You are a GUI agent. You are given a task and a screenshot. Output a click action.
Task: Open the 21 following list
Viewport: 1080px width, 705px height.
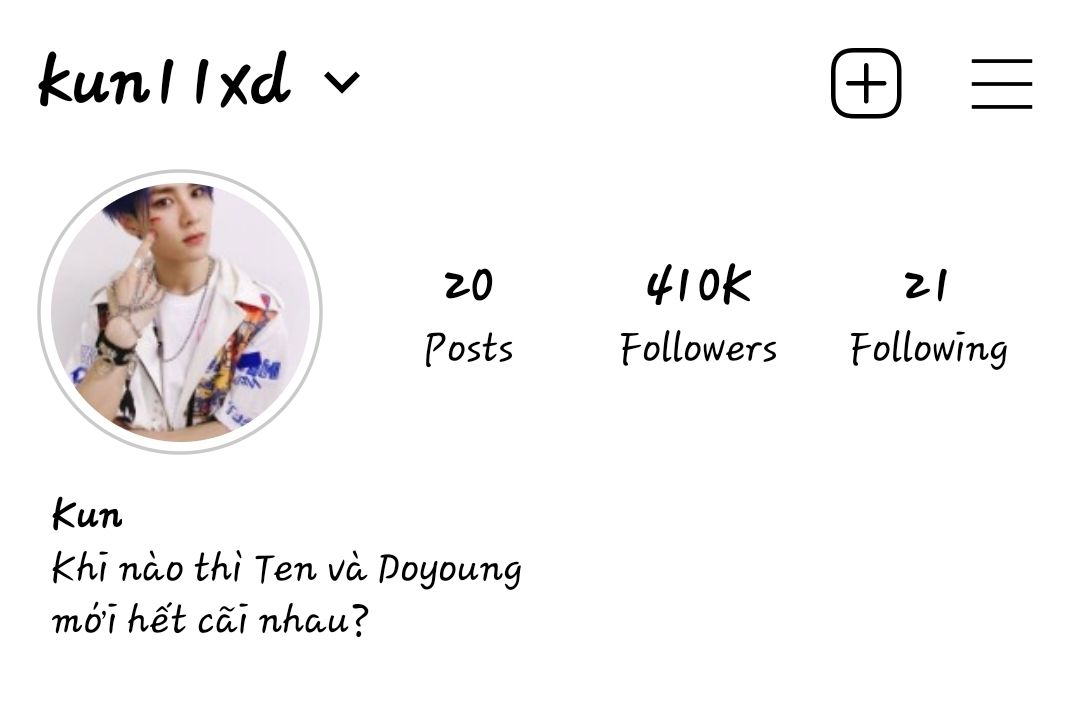coord(928,315)
